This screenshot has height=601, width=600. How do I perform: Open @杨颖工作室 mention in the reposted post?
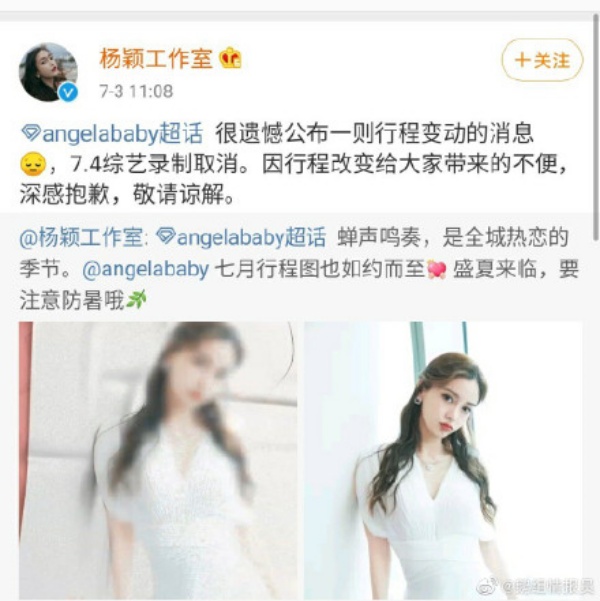[83, 238]
